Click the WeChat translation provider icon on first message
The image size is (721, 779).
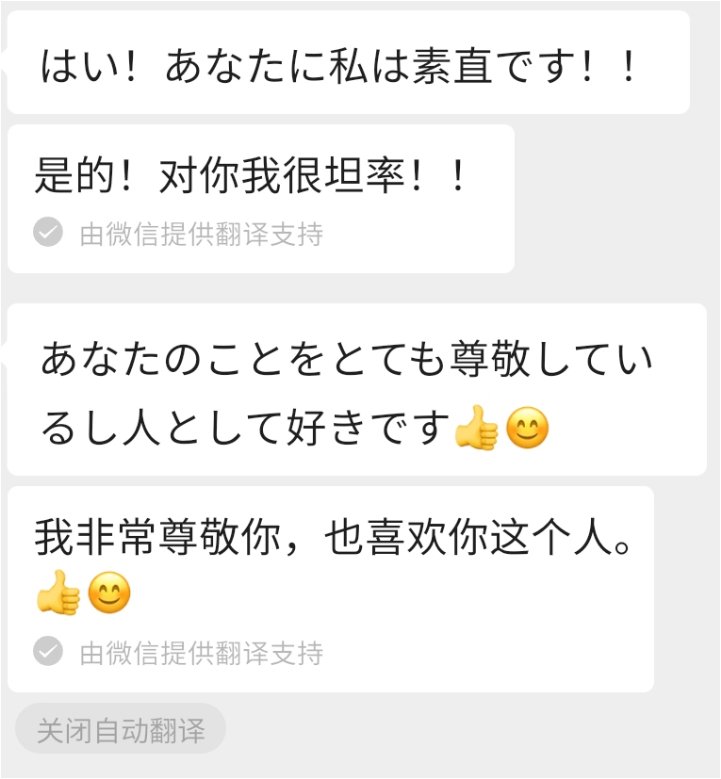click(x=44, y=232)
